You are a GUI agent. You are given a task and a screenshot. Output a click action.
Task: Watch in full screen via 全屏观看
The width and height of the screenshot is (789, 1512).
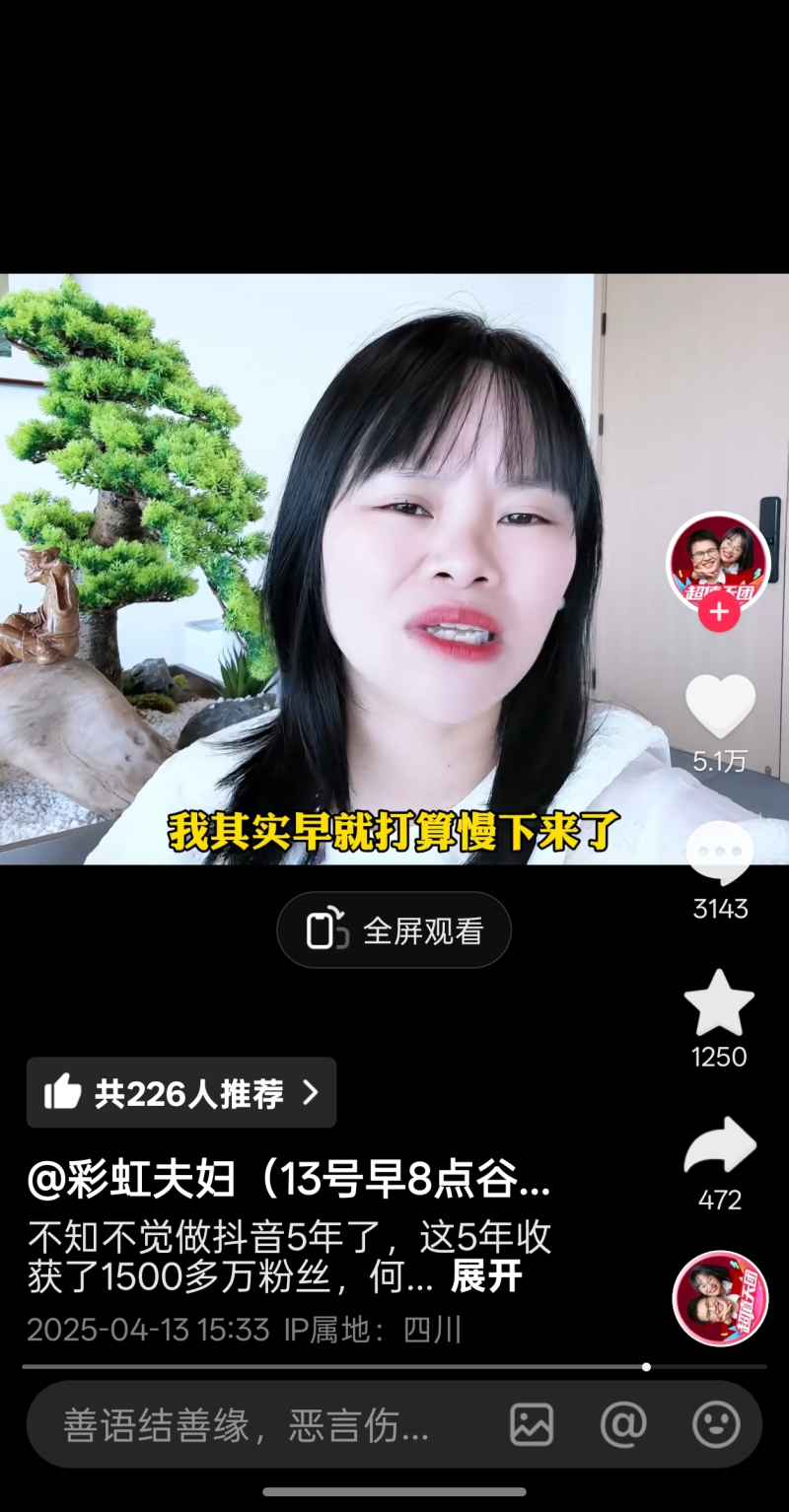click(x=394, y=930)
